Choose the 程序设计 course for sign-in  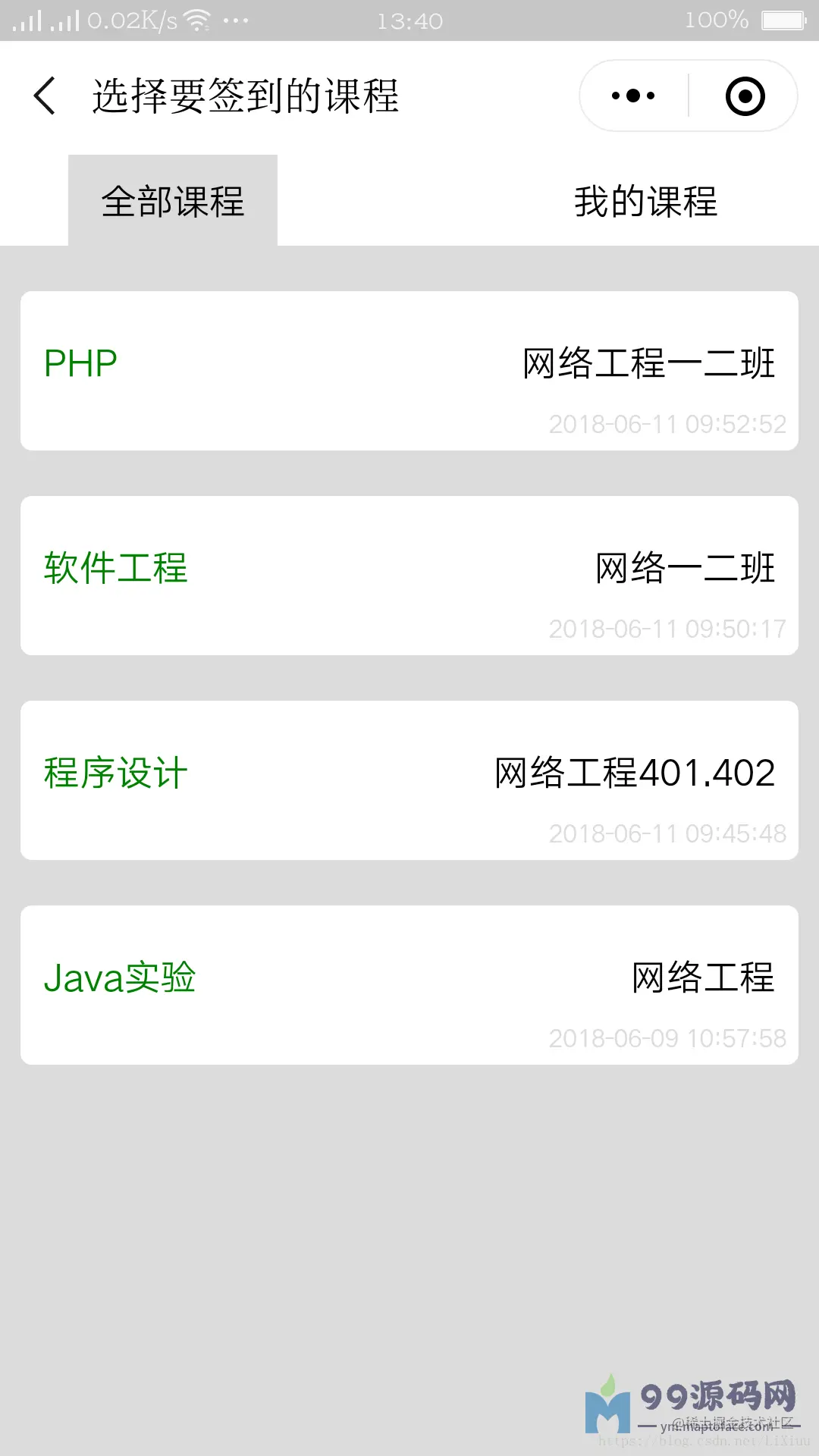409,780
